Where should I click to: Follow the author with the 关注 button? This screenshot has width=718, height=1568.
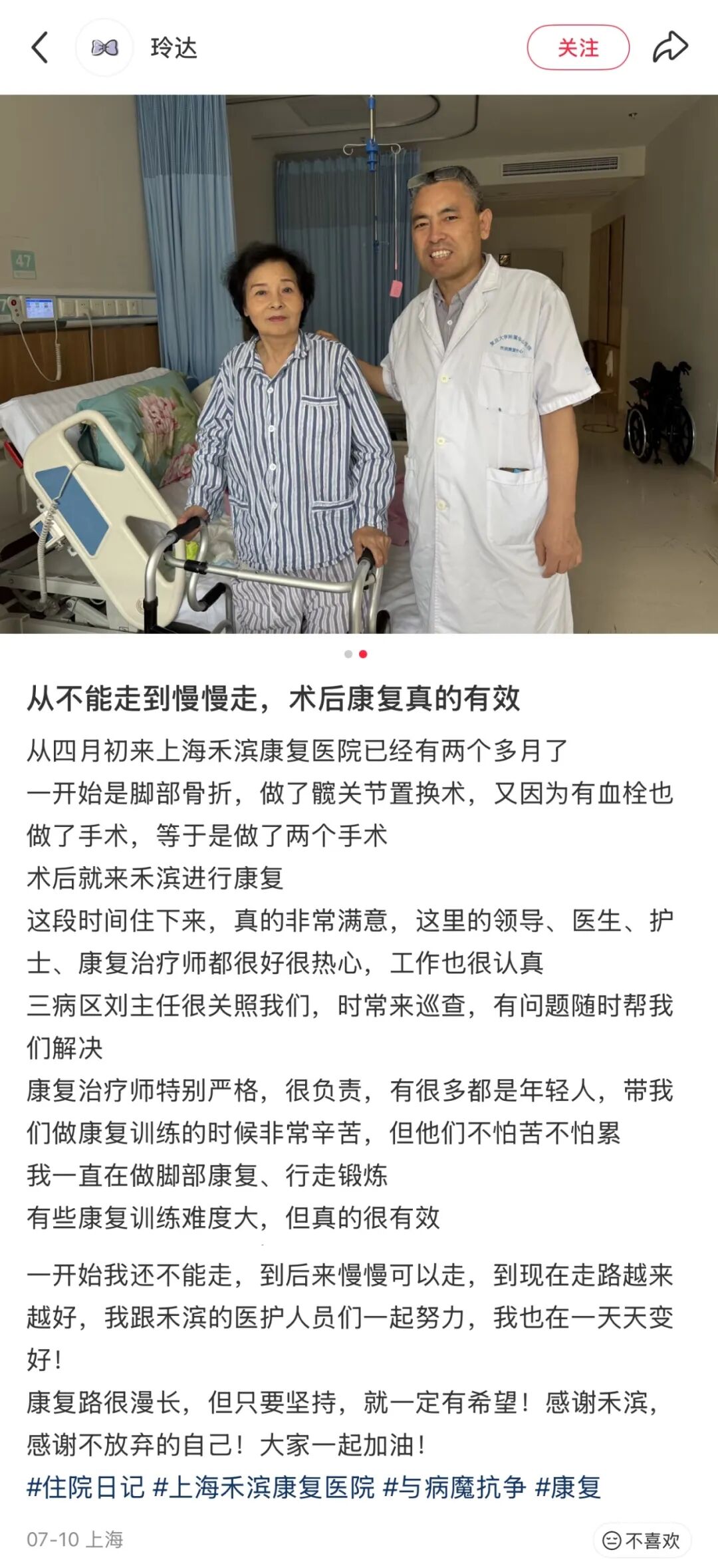click(x=578, y=48)
